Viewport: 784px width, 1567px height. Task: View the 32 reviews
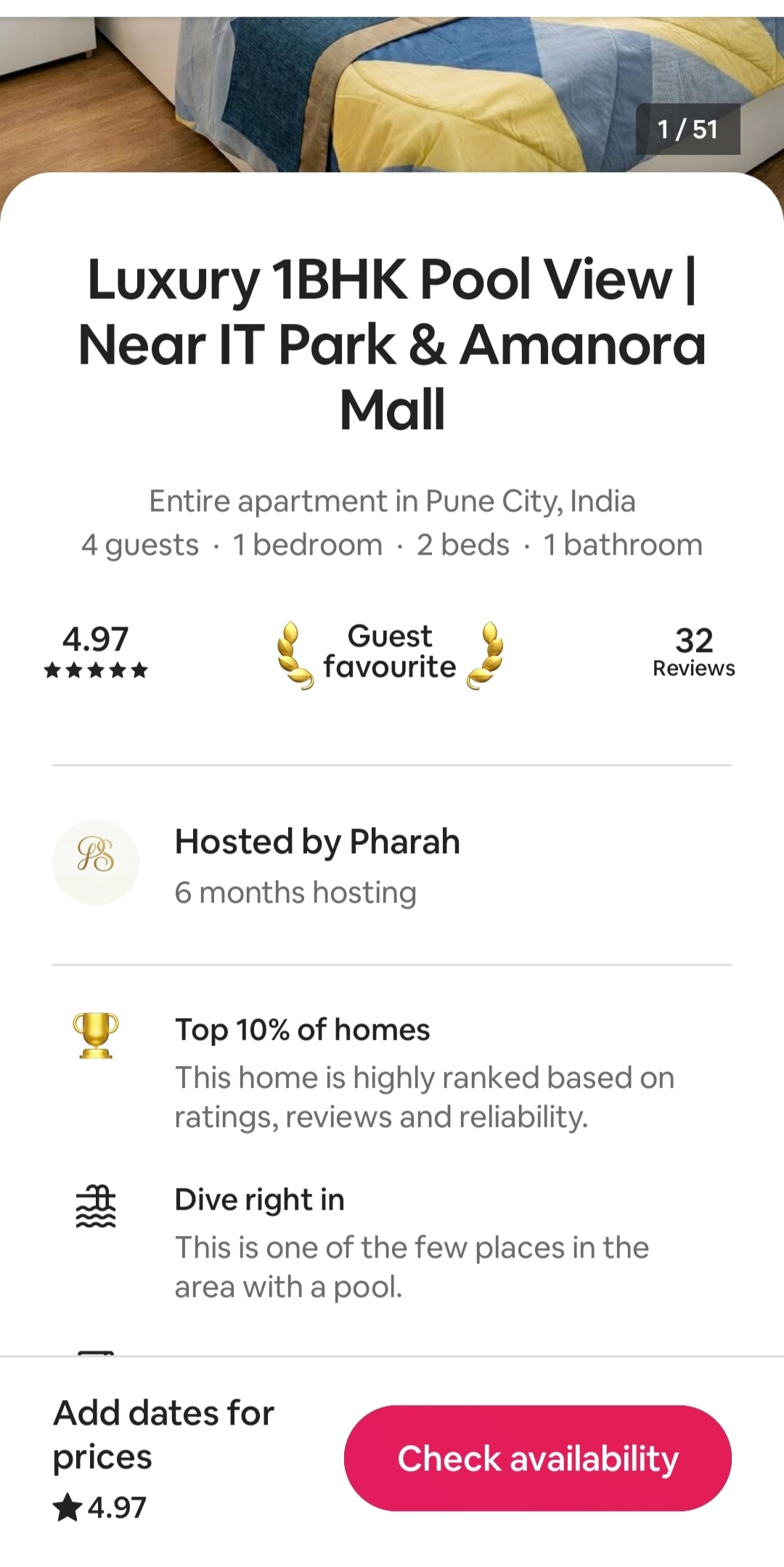click(x=693, y=652)
